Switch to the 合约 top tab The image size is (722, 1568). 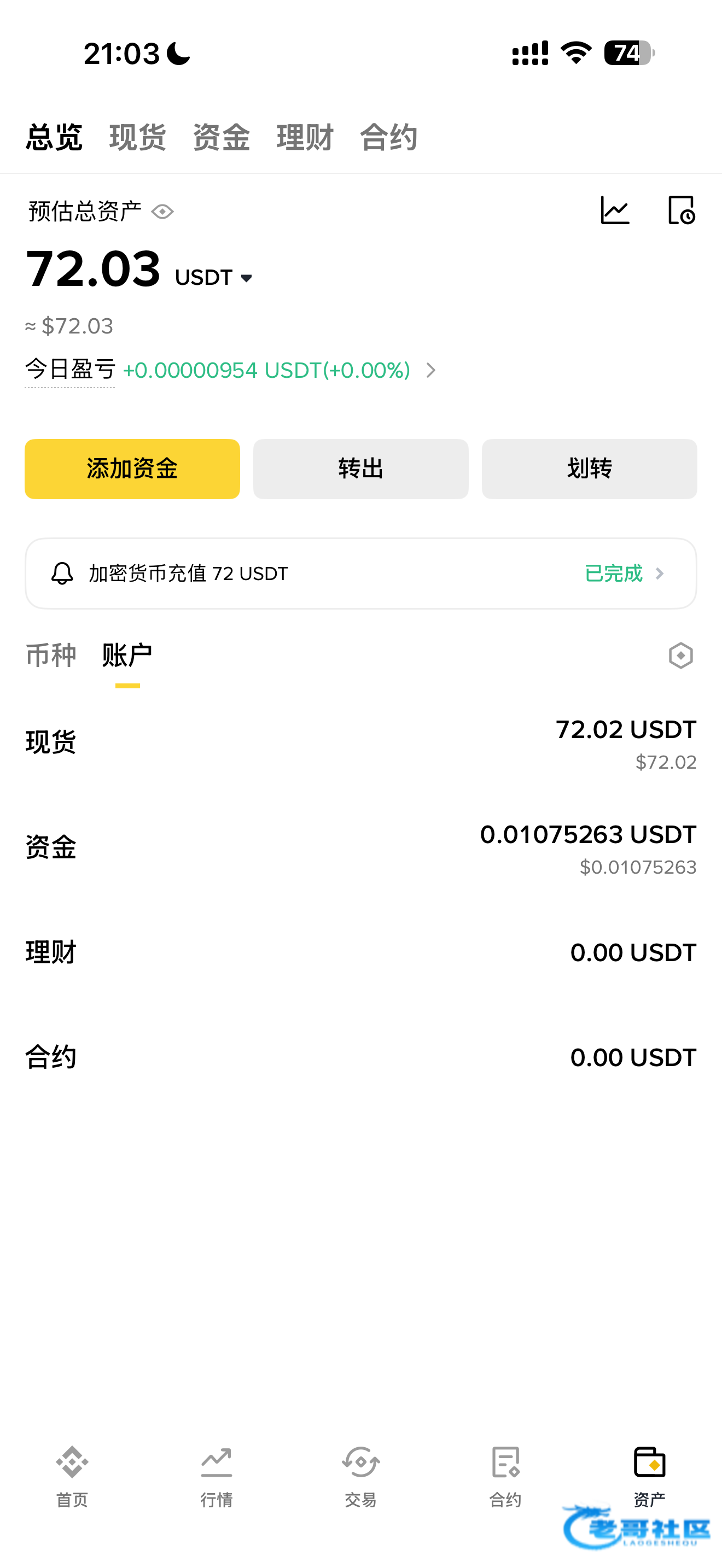tap(388, 137)
